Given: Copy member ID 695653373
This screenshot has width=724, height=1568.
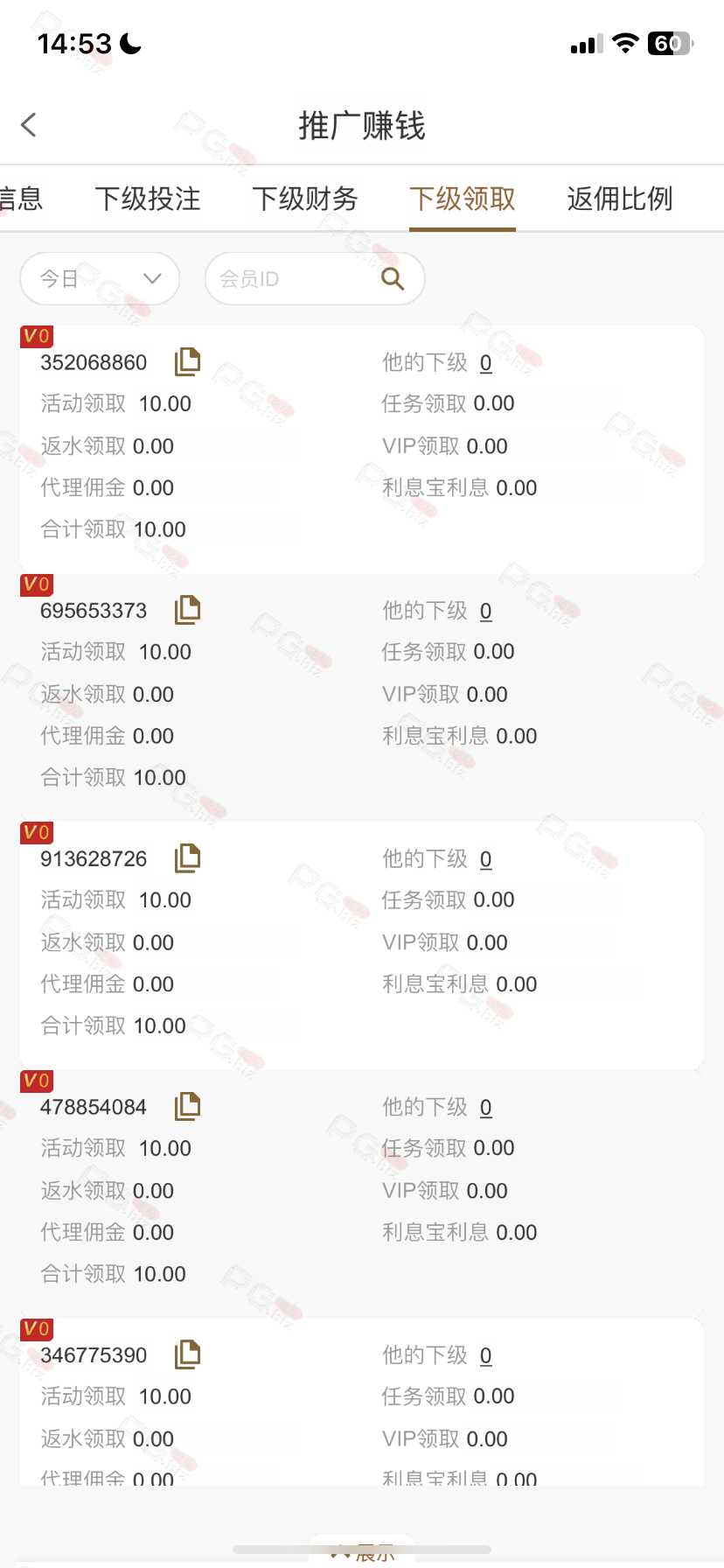Looking at the screenshot, I should (187, 610).
